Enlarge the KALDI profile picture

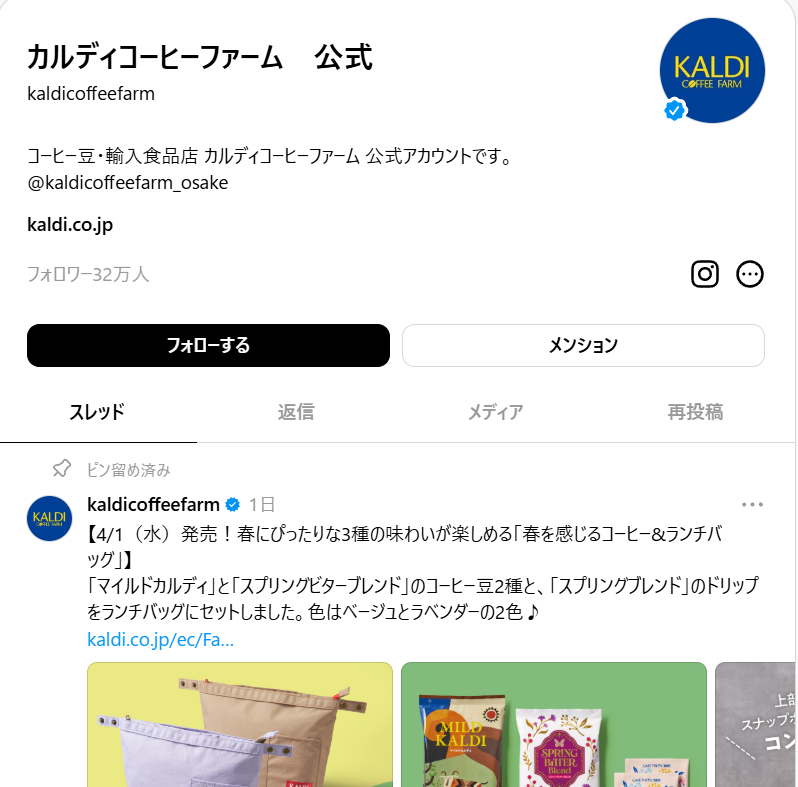click(712, 70)
